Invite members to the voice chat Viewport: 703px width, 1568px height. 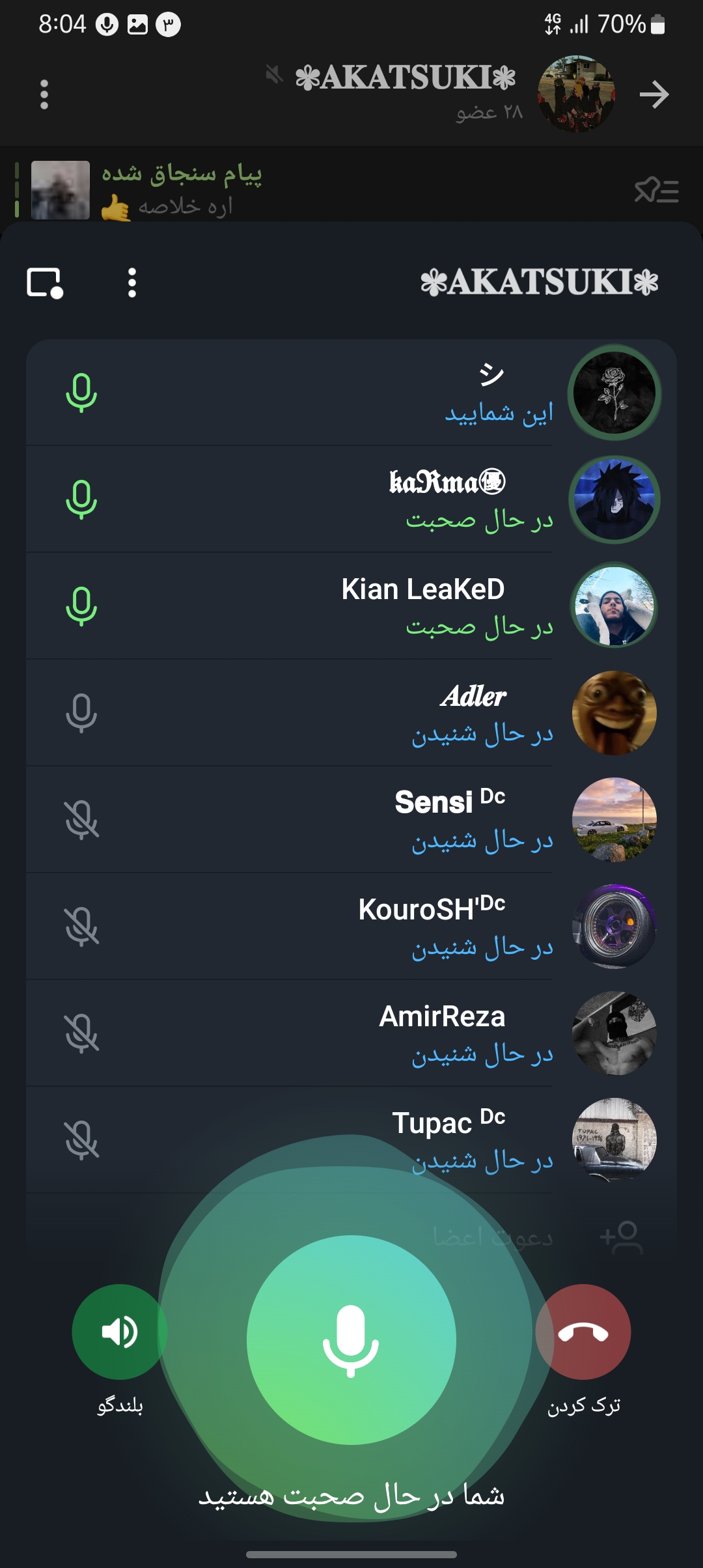pos(521,1235)
